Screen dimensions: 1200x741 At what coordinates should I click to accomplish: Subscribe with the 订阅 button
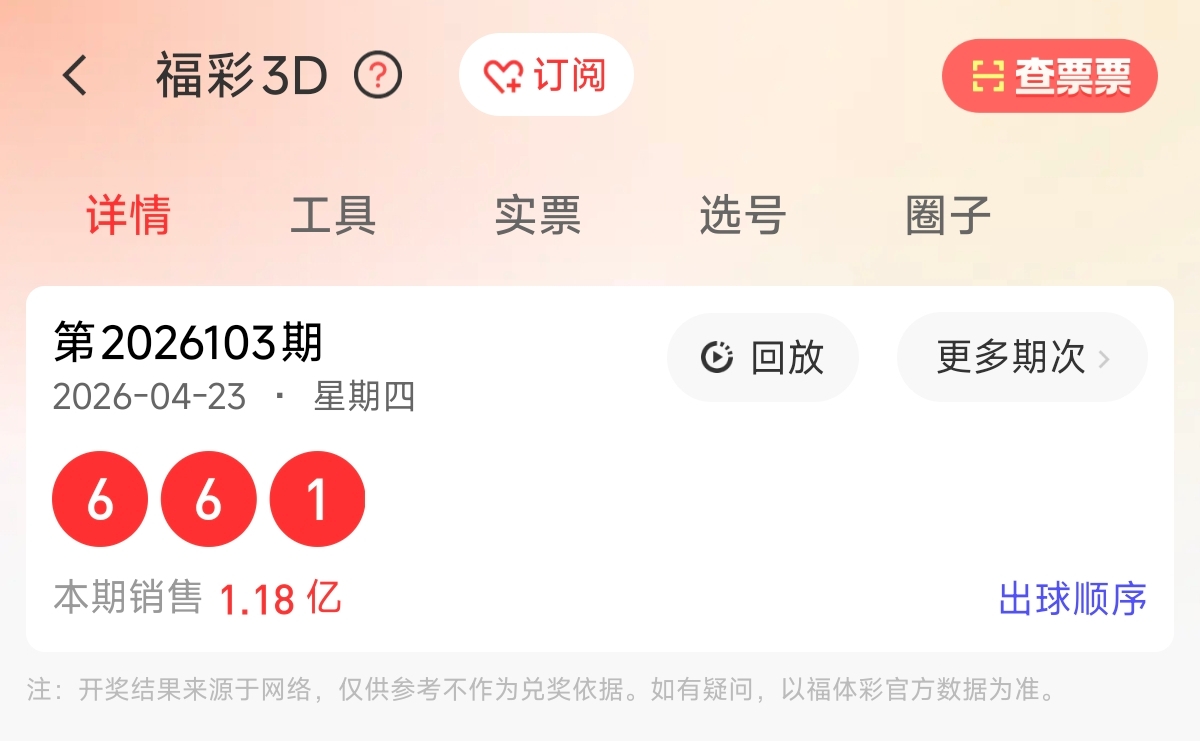click(x=546, y=75)
